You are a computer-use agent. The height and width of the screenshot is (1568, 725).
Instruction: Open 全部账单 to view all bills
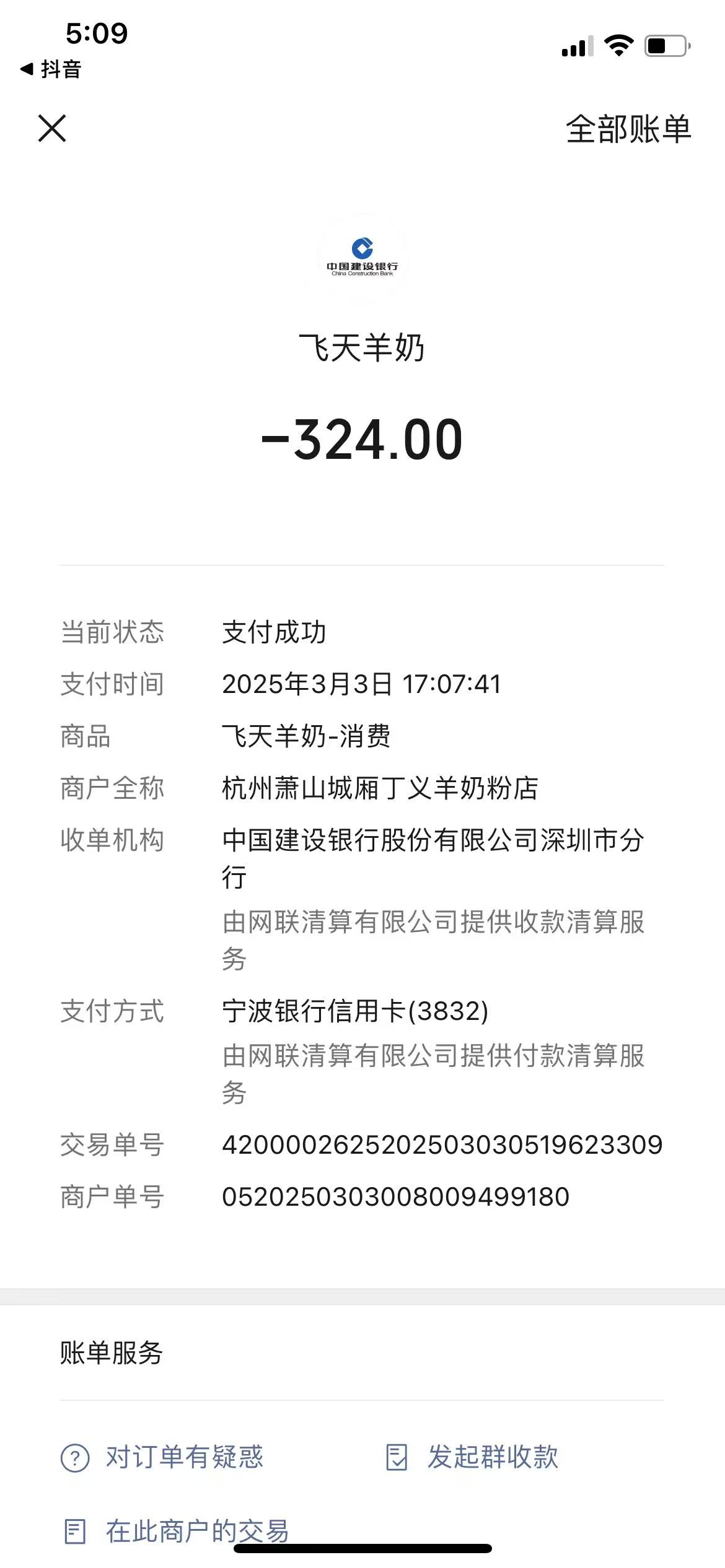[628, 129]
